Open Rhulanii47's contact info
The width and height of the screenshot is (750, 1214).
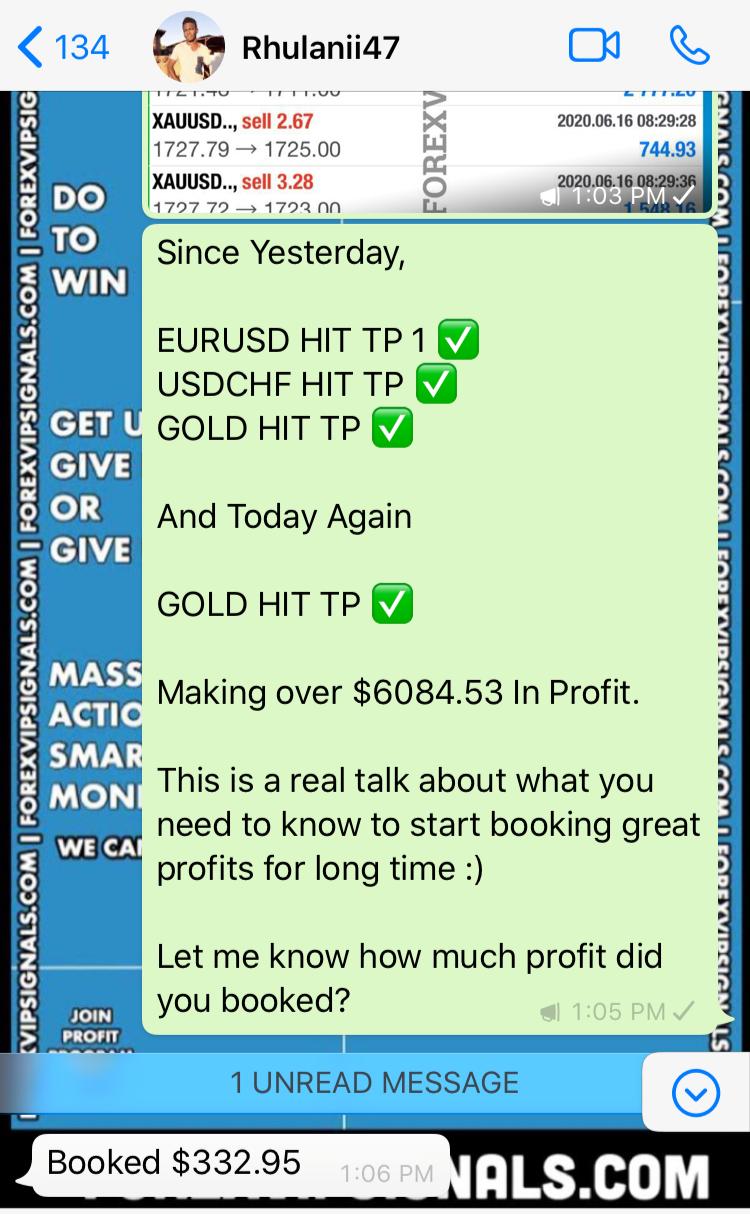(320, 47)
